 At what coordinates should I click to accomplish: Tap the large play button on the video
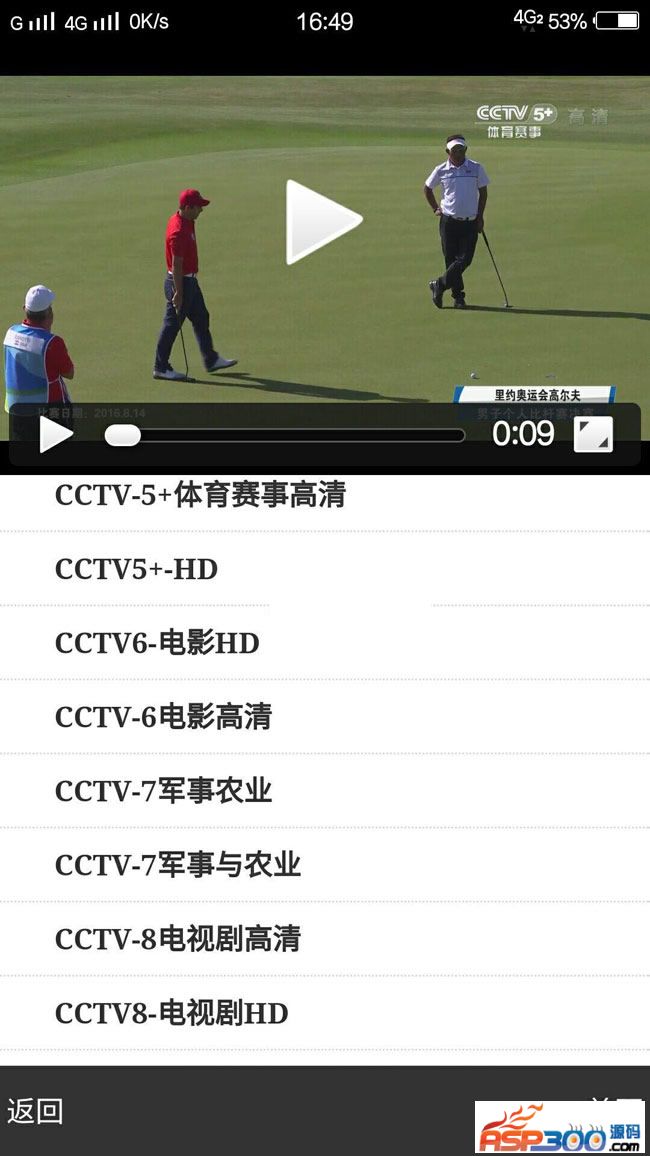322,221
